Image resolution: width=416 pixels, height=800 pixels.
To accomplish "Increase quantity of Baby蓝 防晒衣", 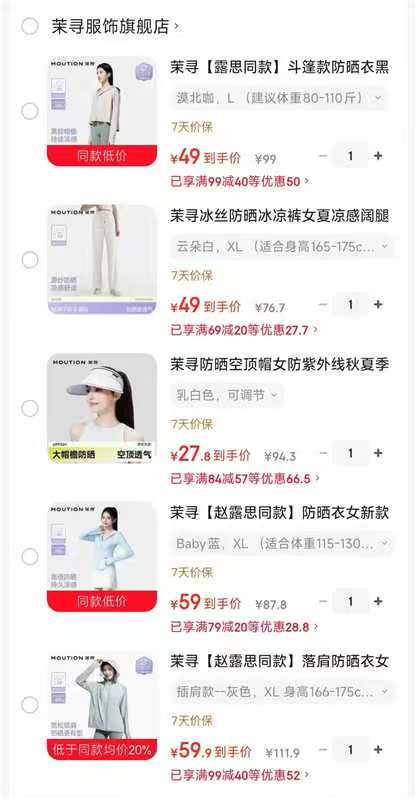I will coord(378,602).
